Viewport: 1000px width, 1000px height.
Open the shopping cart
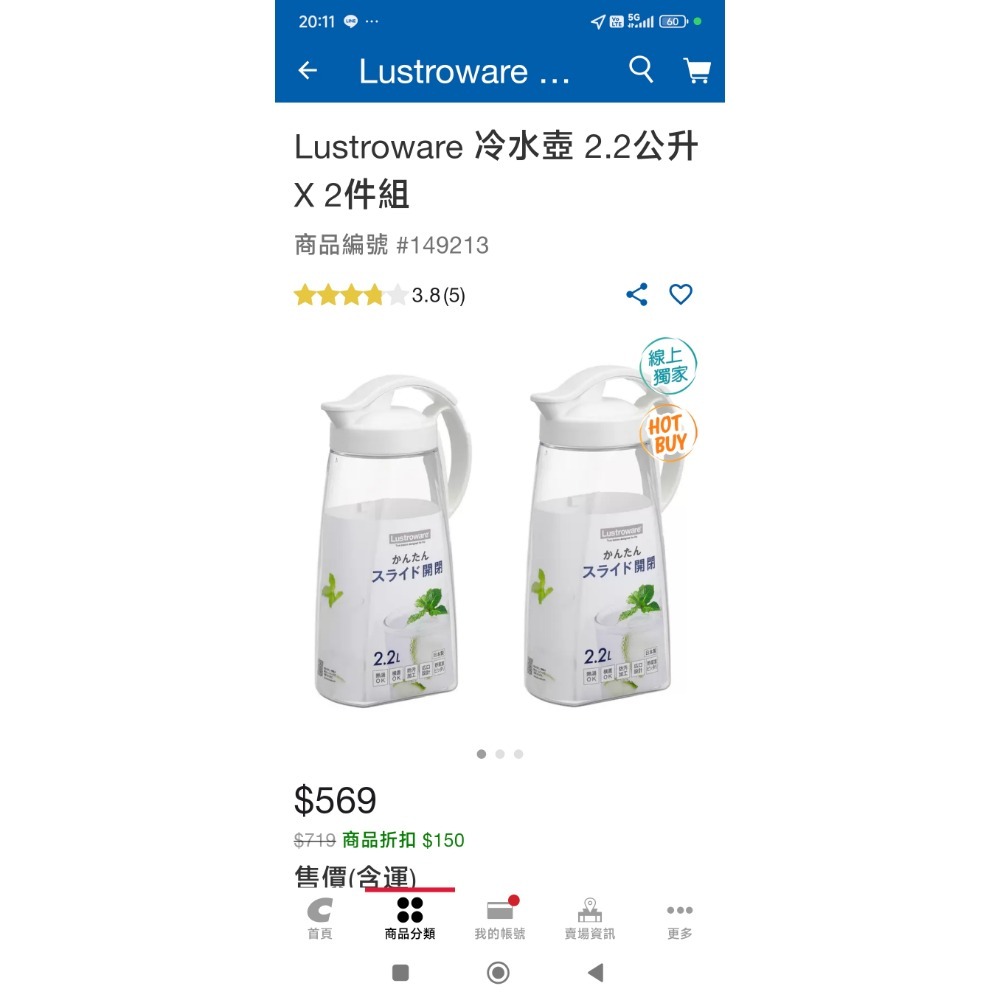pyautogui.click(x=696, y=70)
